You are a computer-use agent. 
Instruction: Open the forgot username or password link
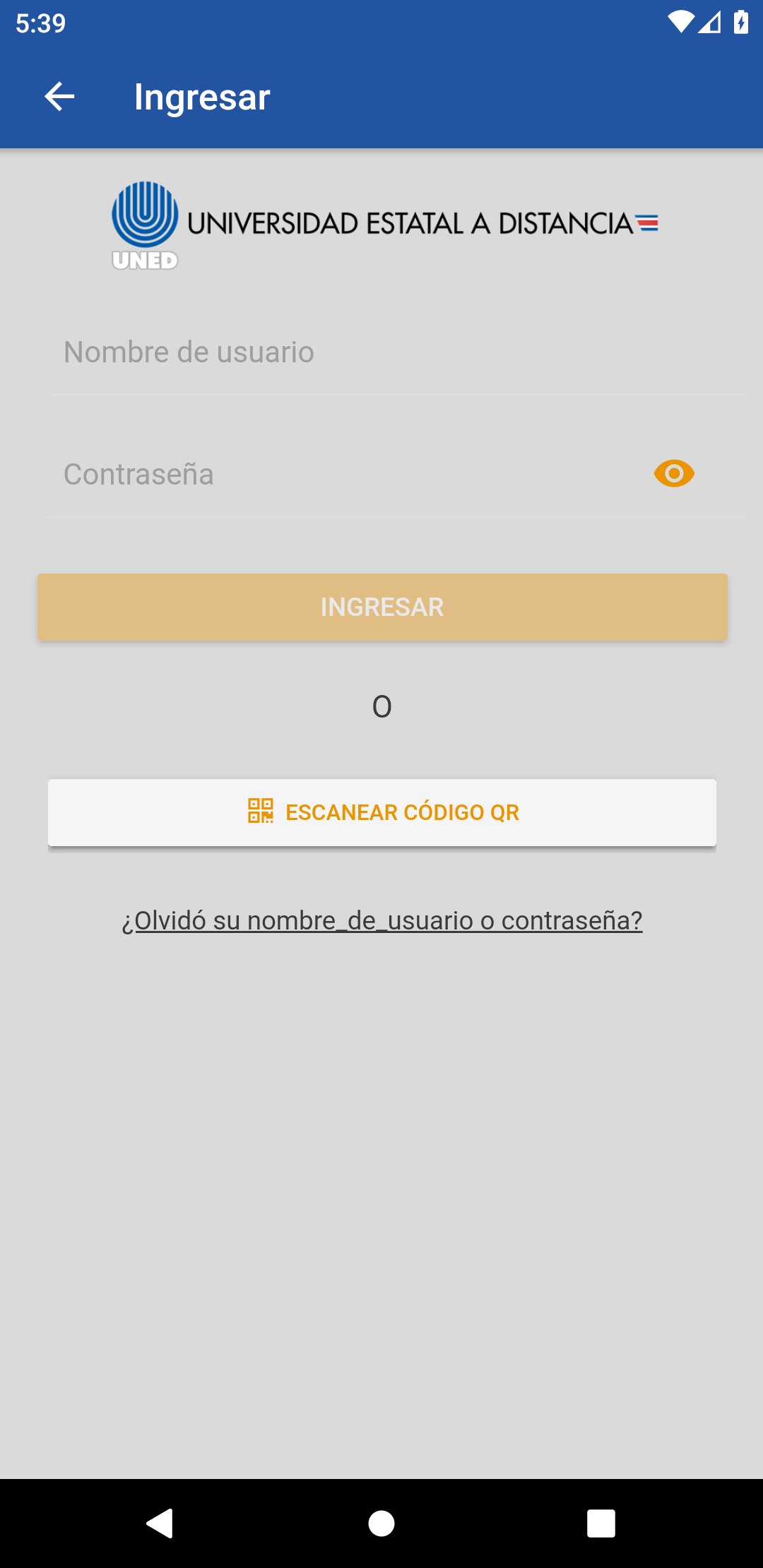pos(381,920)
